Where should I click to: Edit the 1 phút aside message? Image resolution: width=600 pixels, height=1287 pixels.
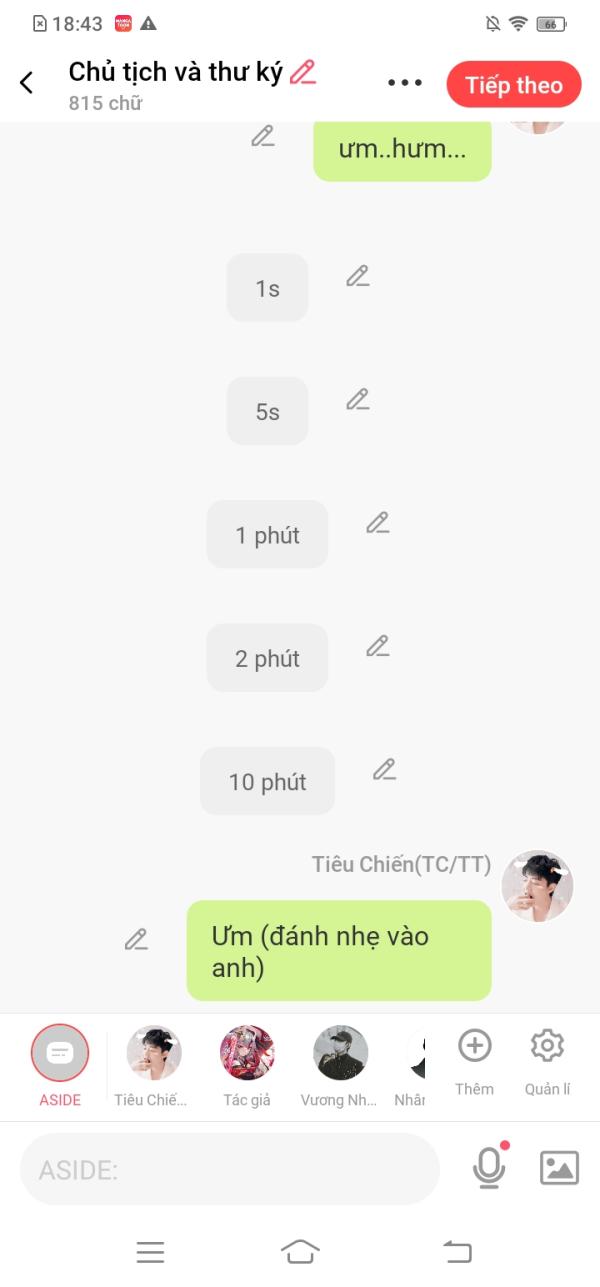coord(377,522)
